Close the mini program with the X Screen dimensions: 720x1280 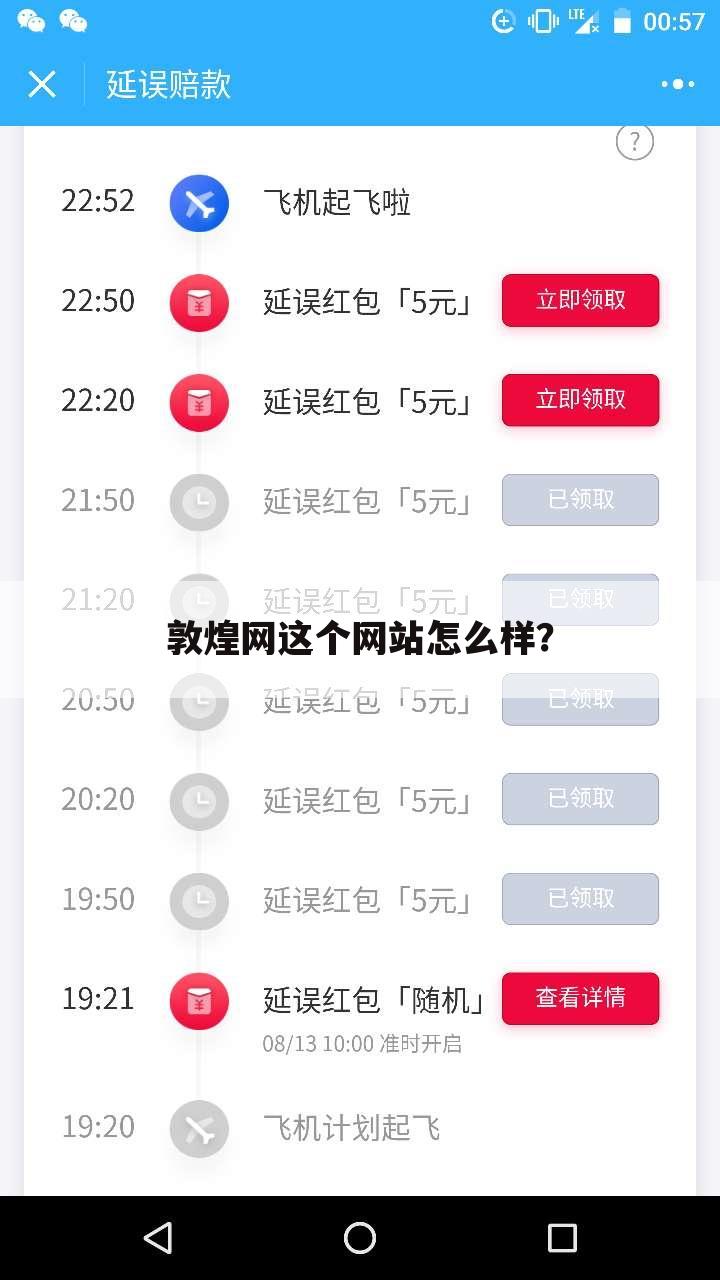[42, 84]
